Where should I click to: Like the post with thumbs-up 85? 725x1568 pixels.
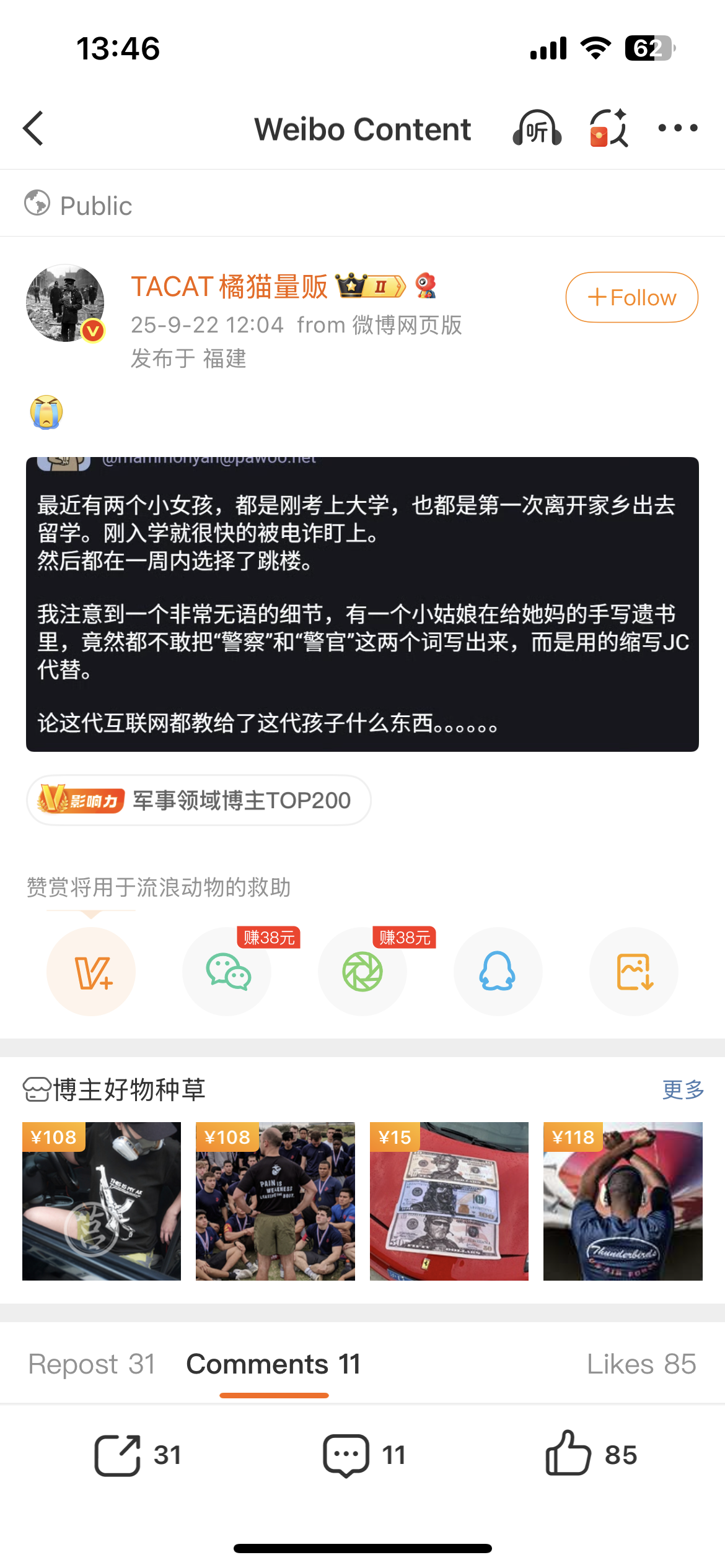click(x=591, y=1454)
